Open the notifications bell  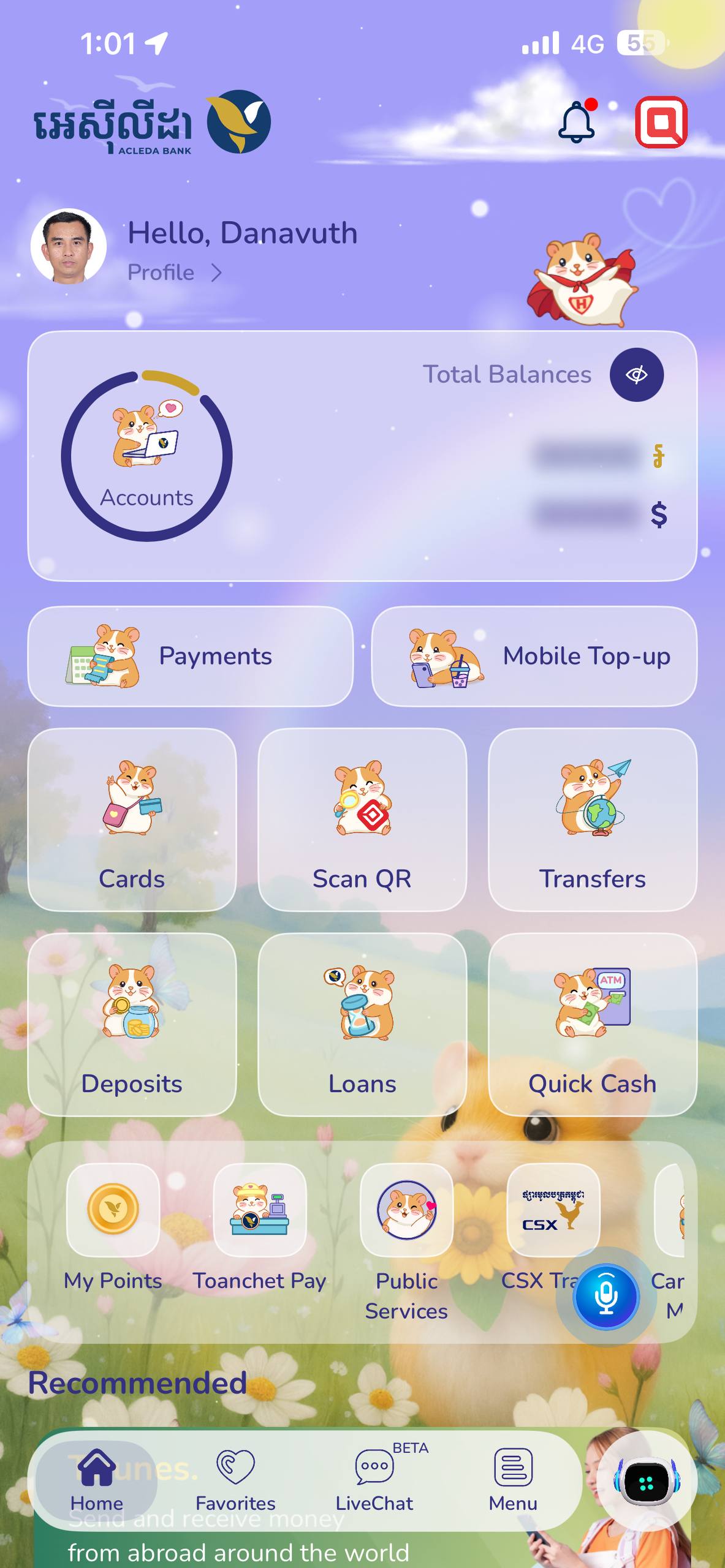[576, 122]
